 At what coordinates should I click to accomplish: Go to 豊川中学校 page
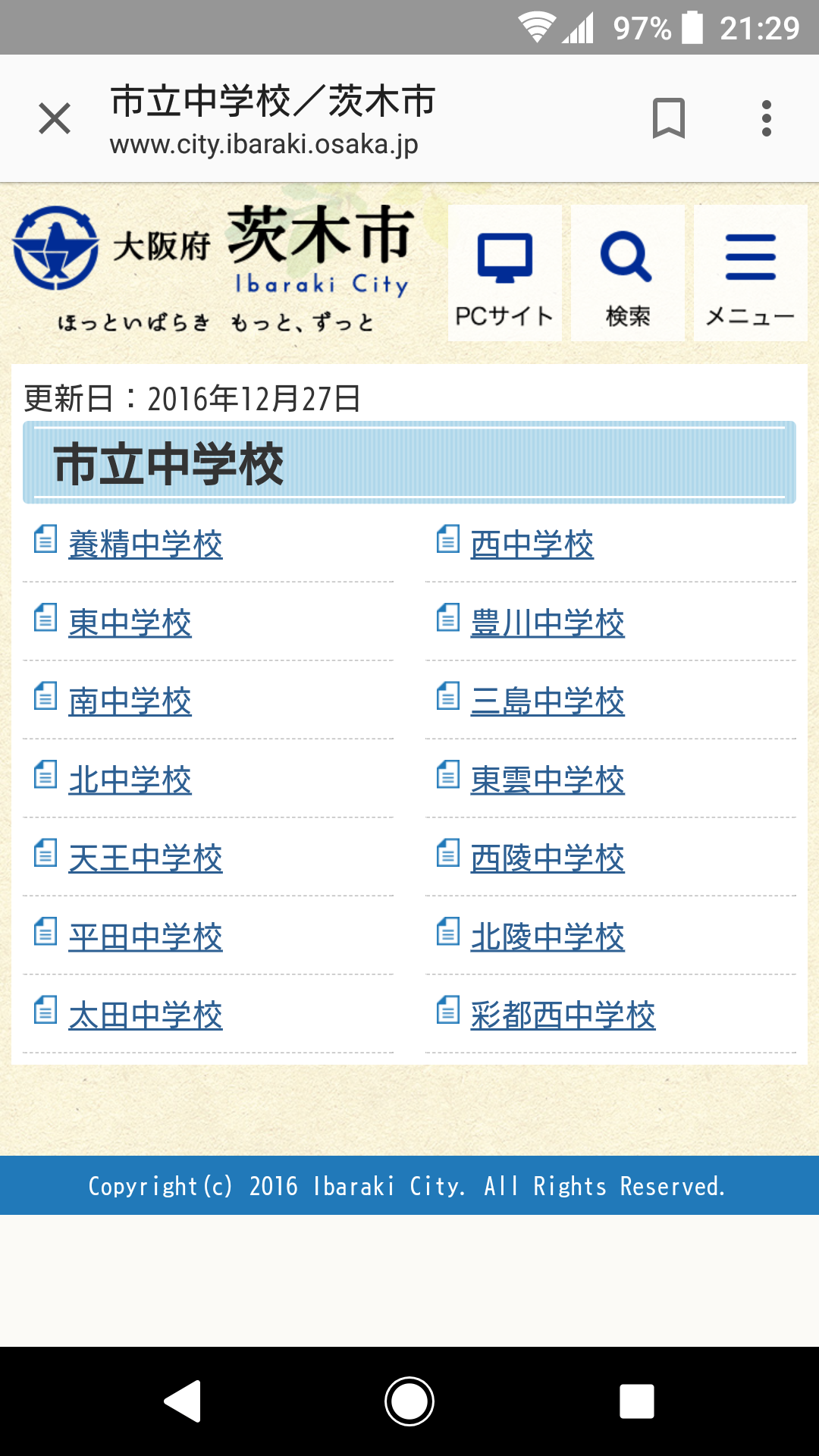[x=547, y=623]
